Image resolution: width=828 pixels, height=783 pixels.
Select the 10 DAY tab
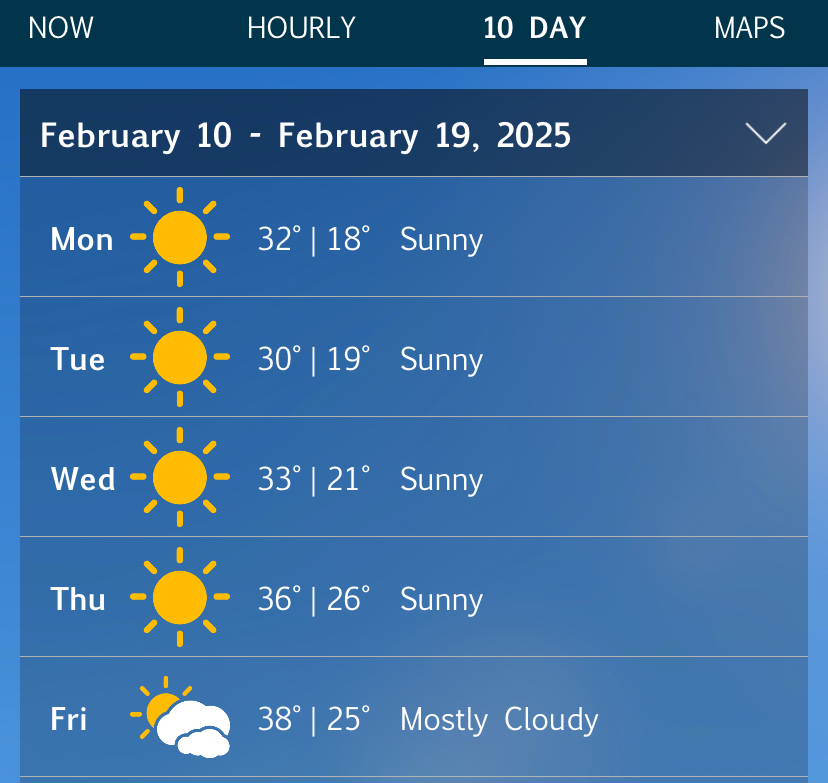(x=535, y=28)
